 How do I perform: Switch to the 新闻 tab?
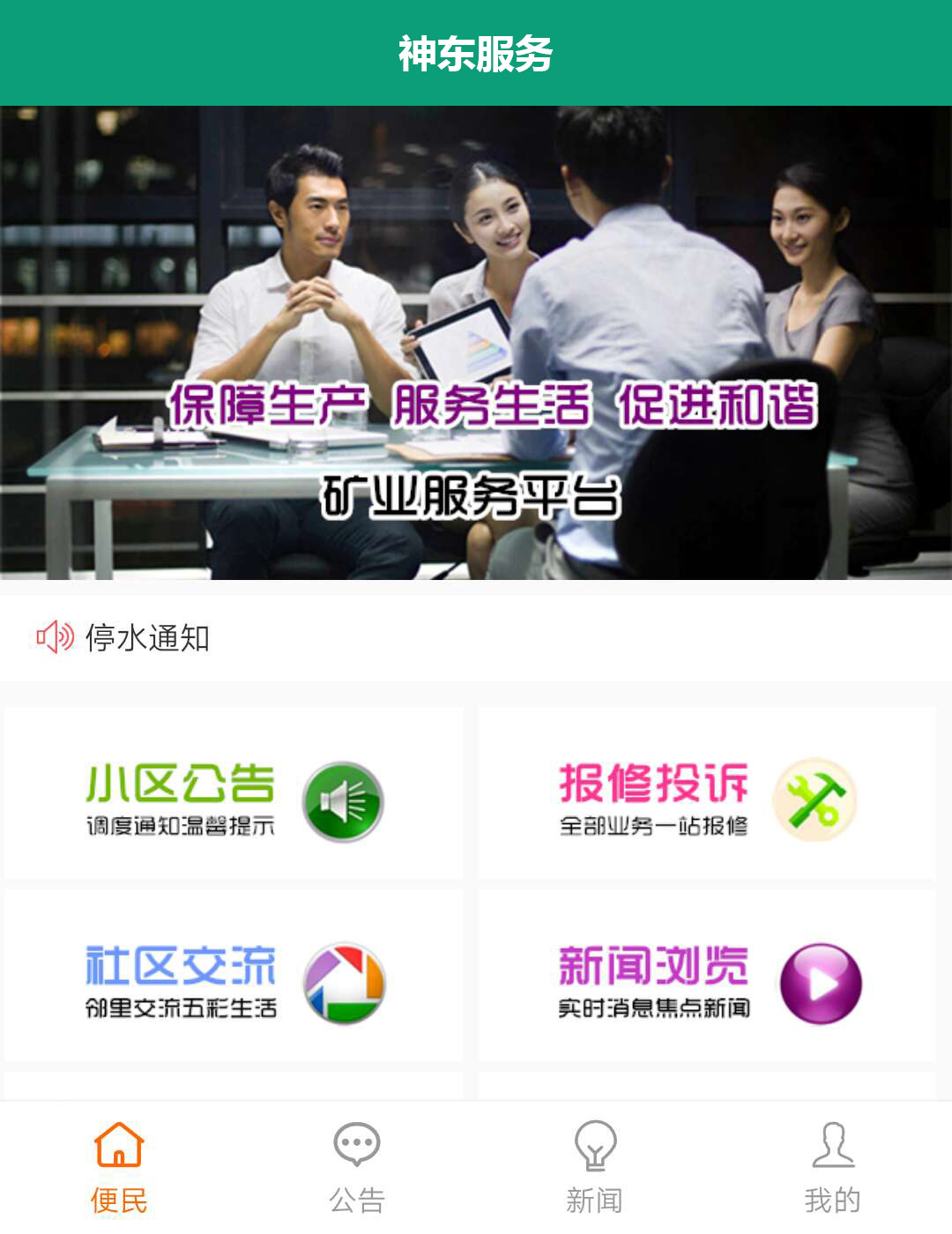point(595,1167)
